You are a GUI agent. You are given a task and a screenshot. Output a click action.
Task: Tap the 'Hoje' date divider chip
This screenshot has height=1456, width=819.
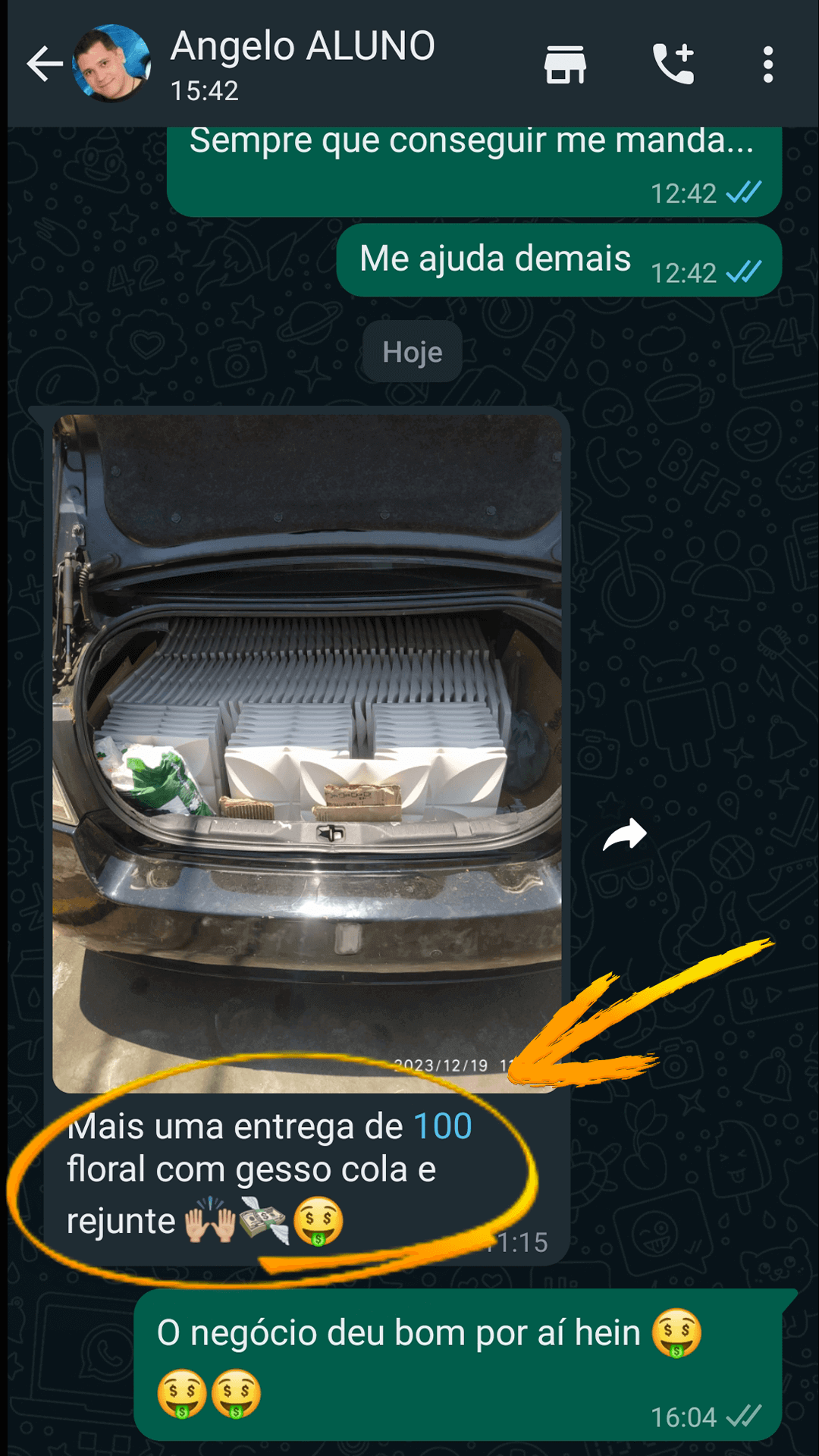point(410,352)
